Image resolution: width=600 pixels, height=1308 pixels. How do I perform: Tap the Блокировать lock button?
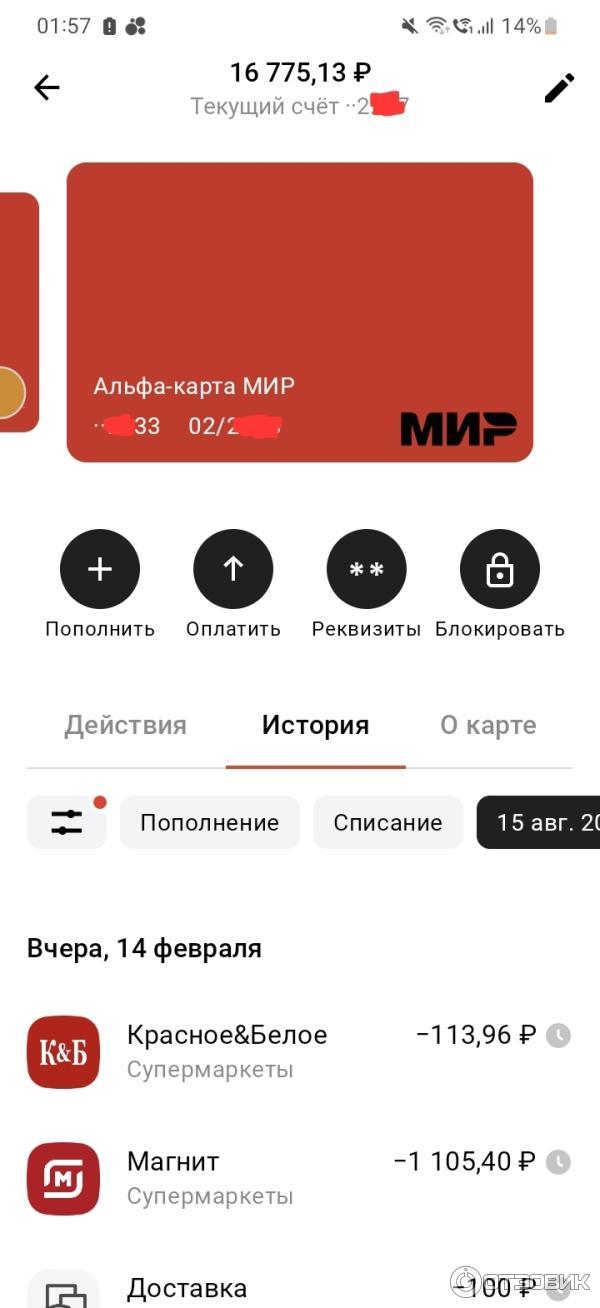click(499, 569)
